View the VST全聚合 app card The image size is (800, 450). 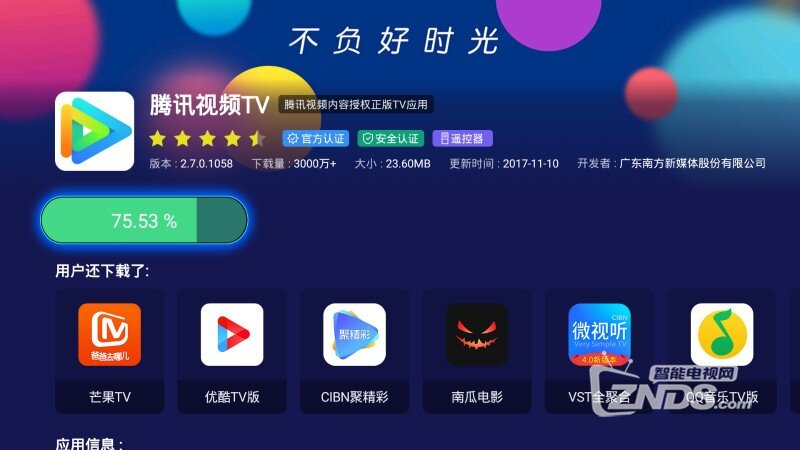[598, 350]
